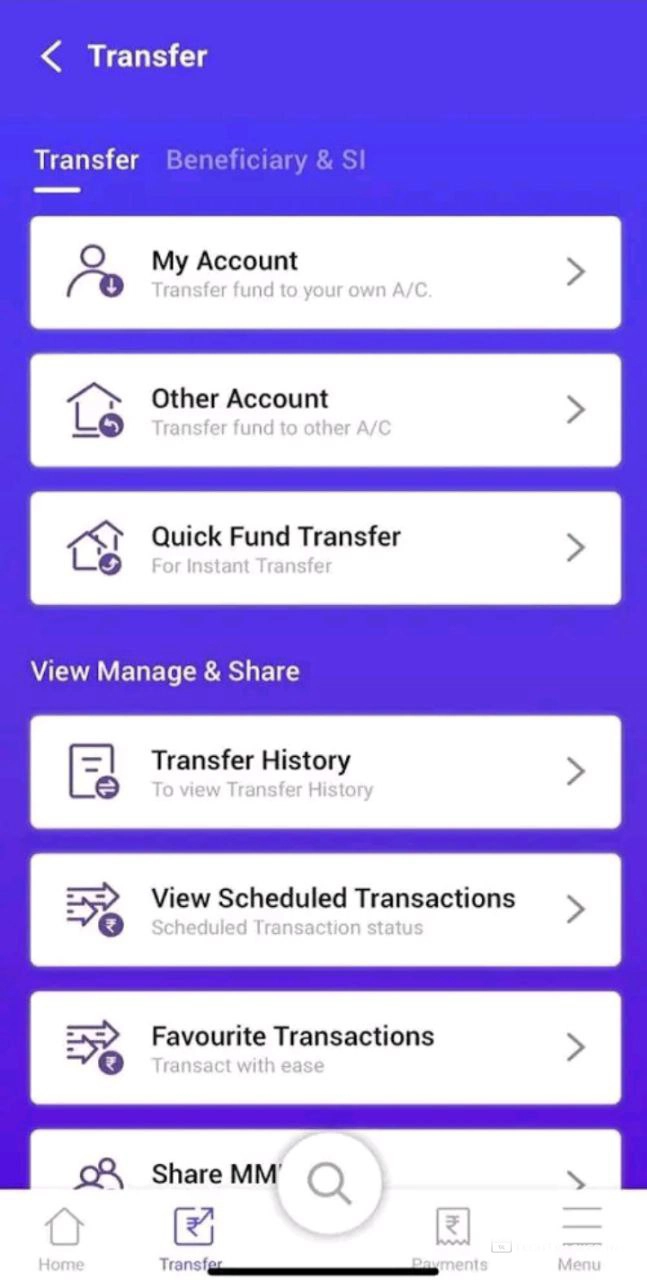Go back from the Transfer screen
647x1280 pixels.
point(50,57)
